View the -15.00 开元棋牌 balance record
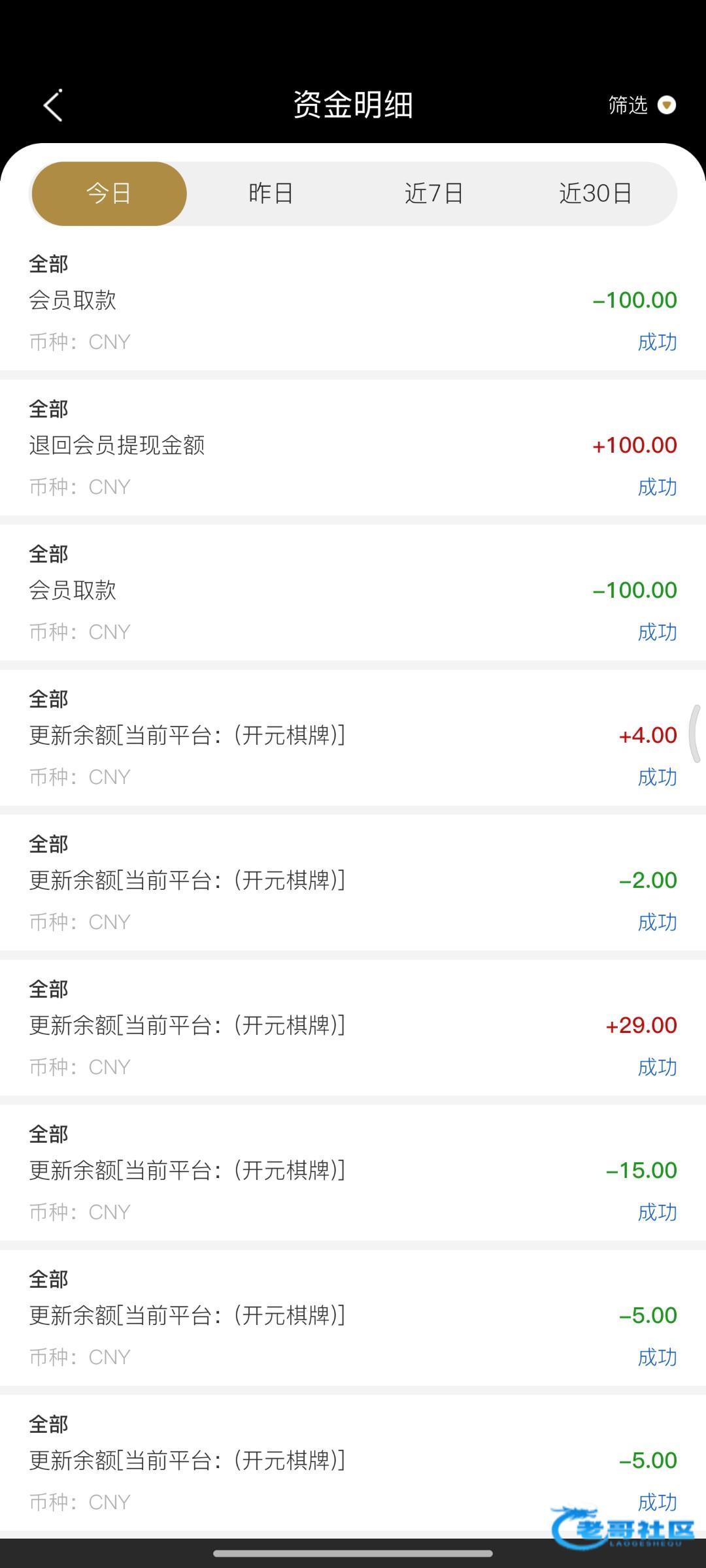This screenshot has height=1568, width=706. (353, 1172)
